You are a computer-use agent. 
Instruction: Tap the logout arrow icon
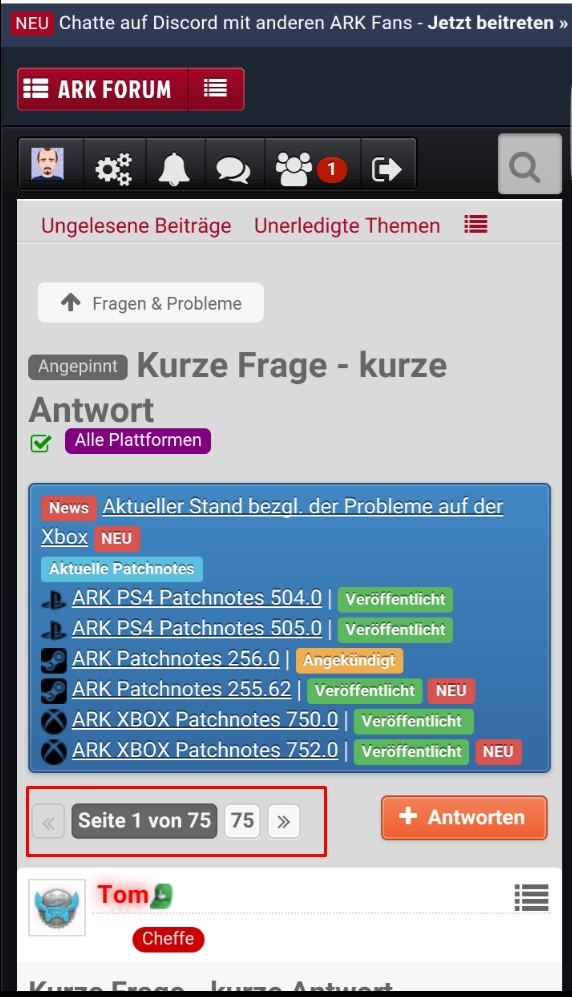click(387, 168)
